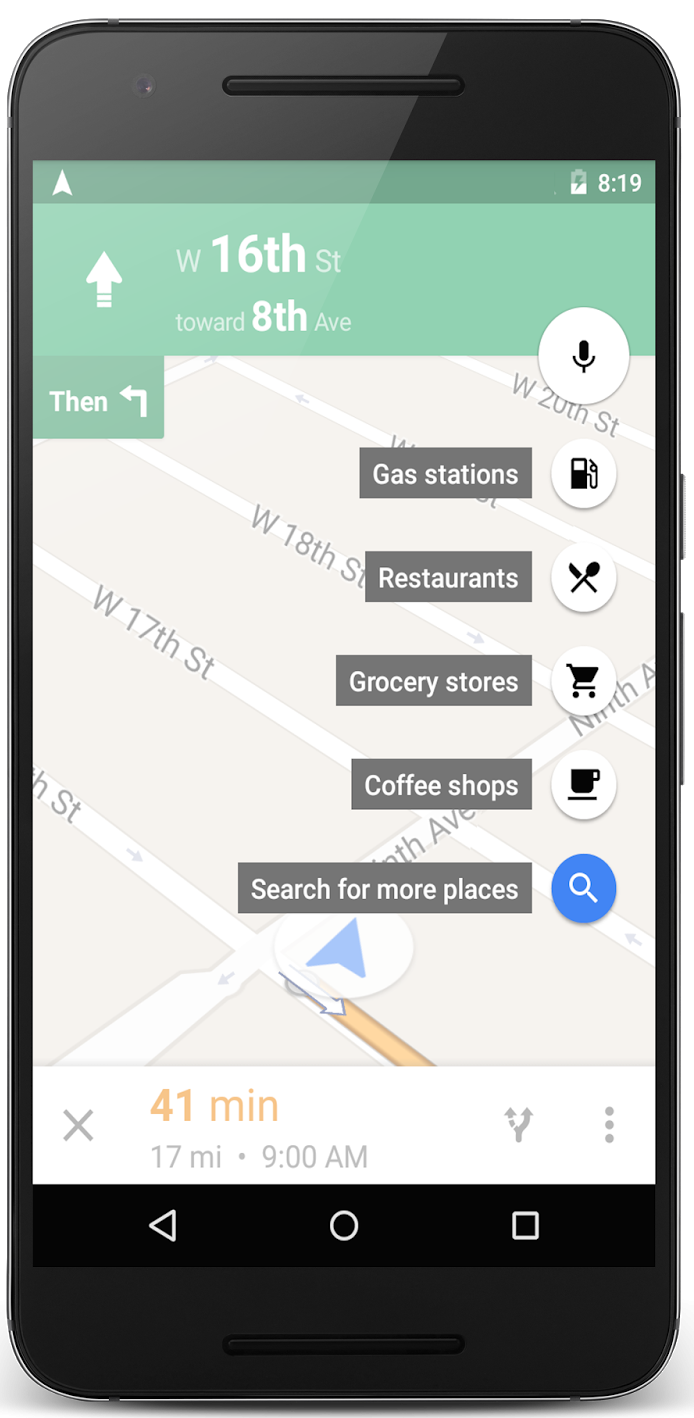Search for gas stations along route

click(583, 474)
